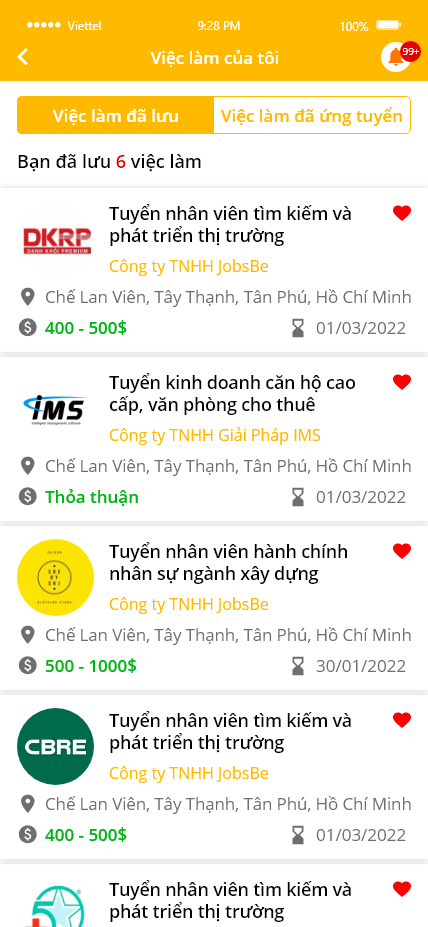This screenshot has width=428, height=927.
Task: Go back from Việc làm của tôi
Action: click(x=23, y=57)
